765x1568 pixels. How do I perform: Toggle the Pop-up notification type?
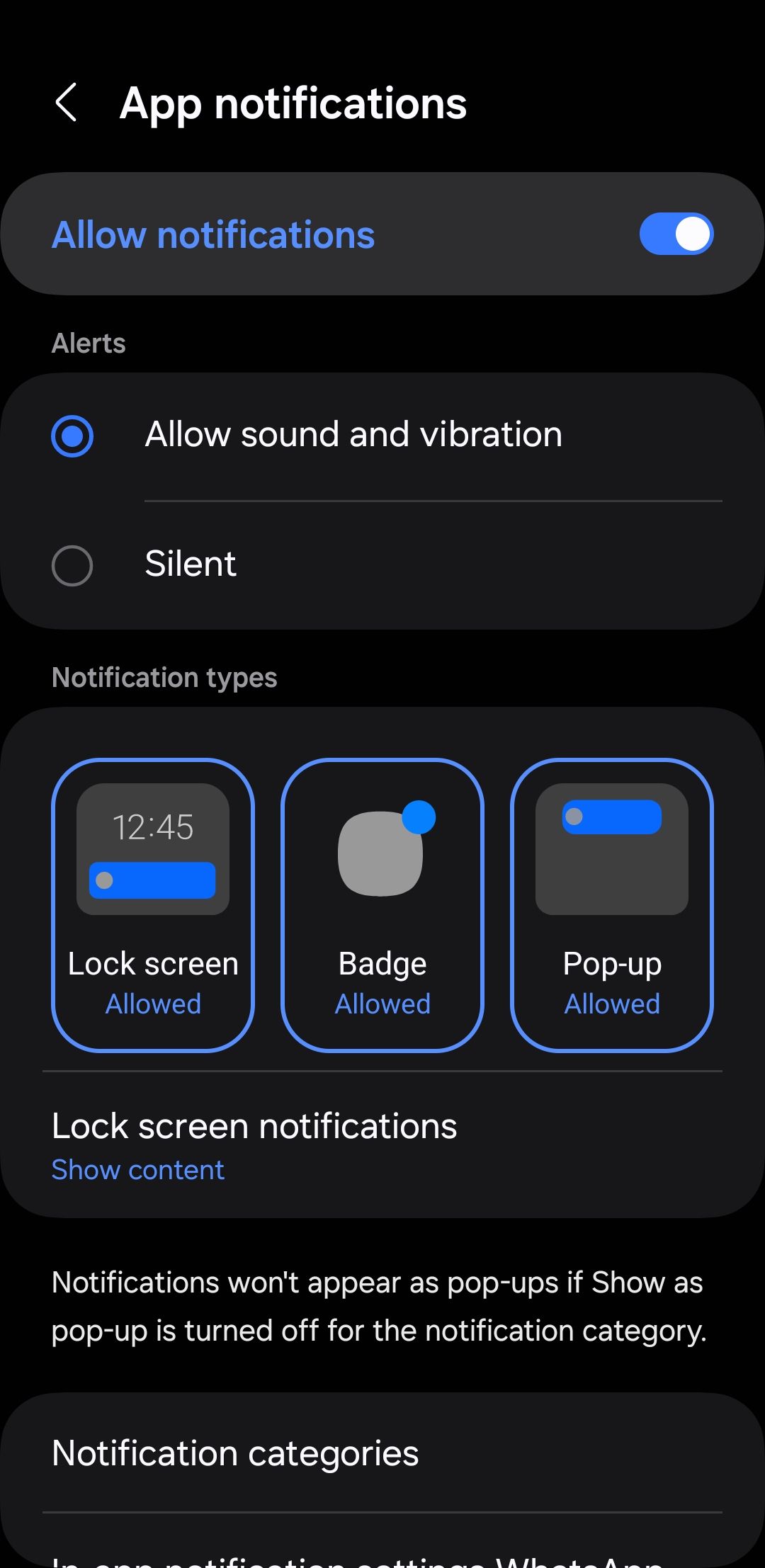point(612,904)
